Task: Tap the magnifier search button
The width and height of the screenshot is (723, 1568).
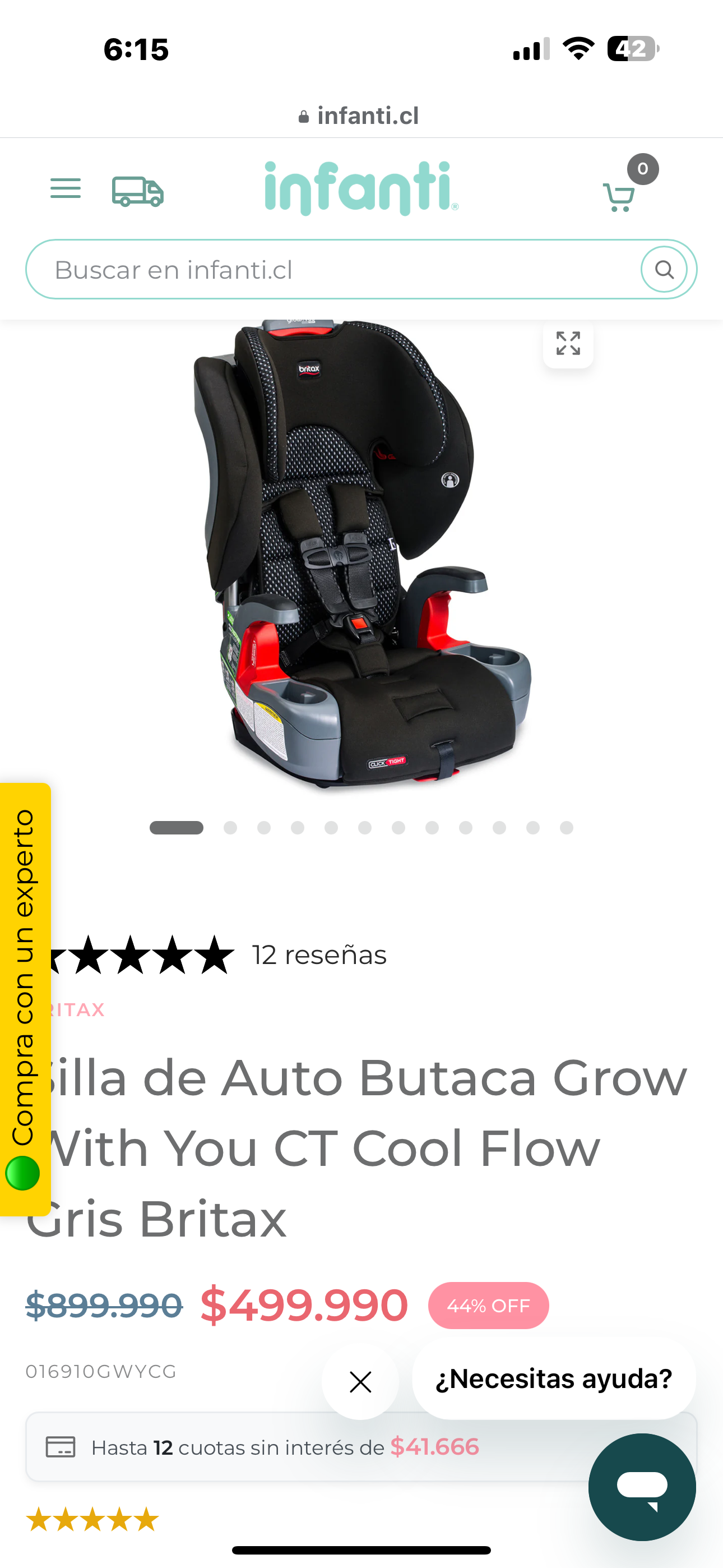Action: 664,270
